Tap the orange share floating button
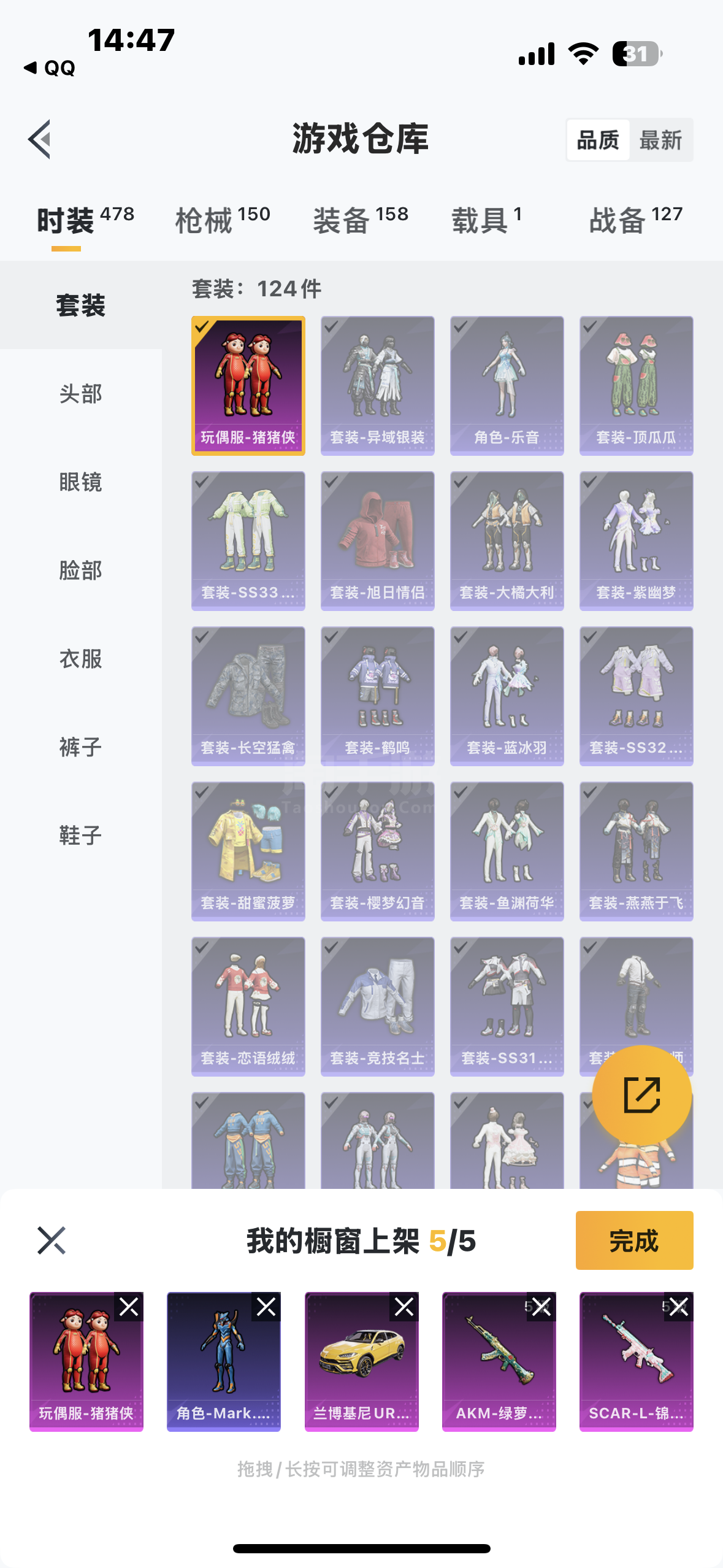Viewport: 723px width, 1568px height. click(641, 1095)
